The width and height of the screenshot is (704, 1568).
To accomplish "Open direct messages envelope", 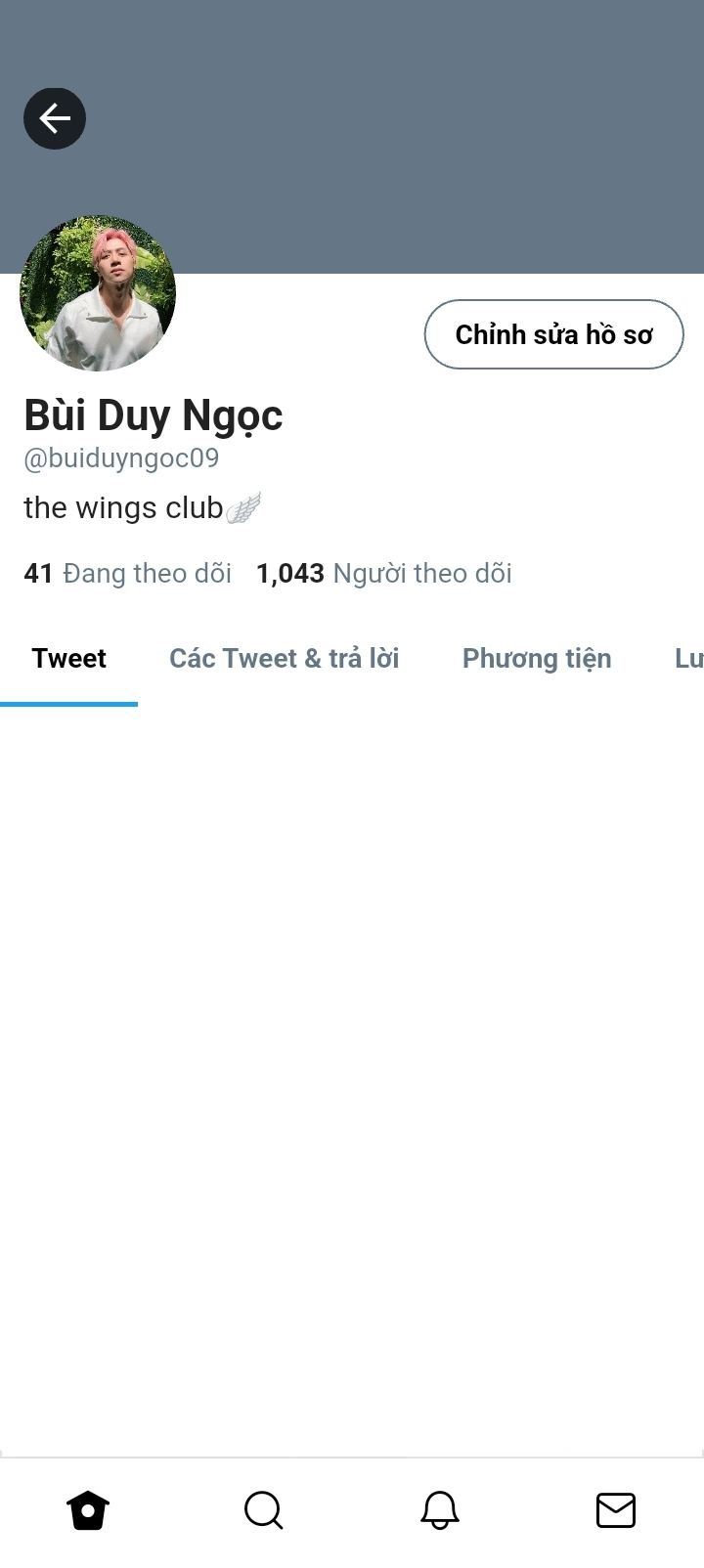I will click(616, 1510).
